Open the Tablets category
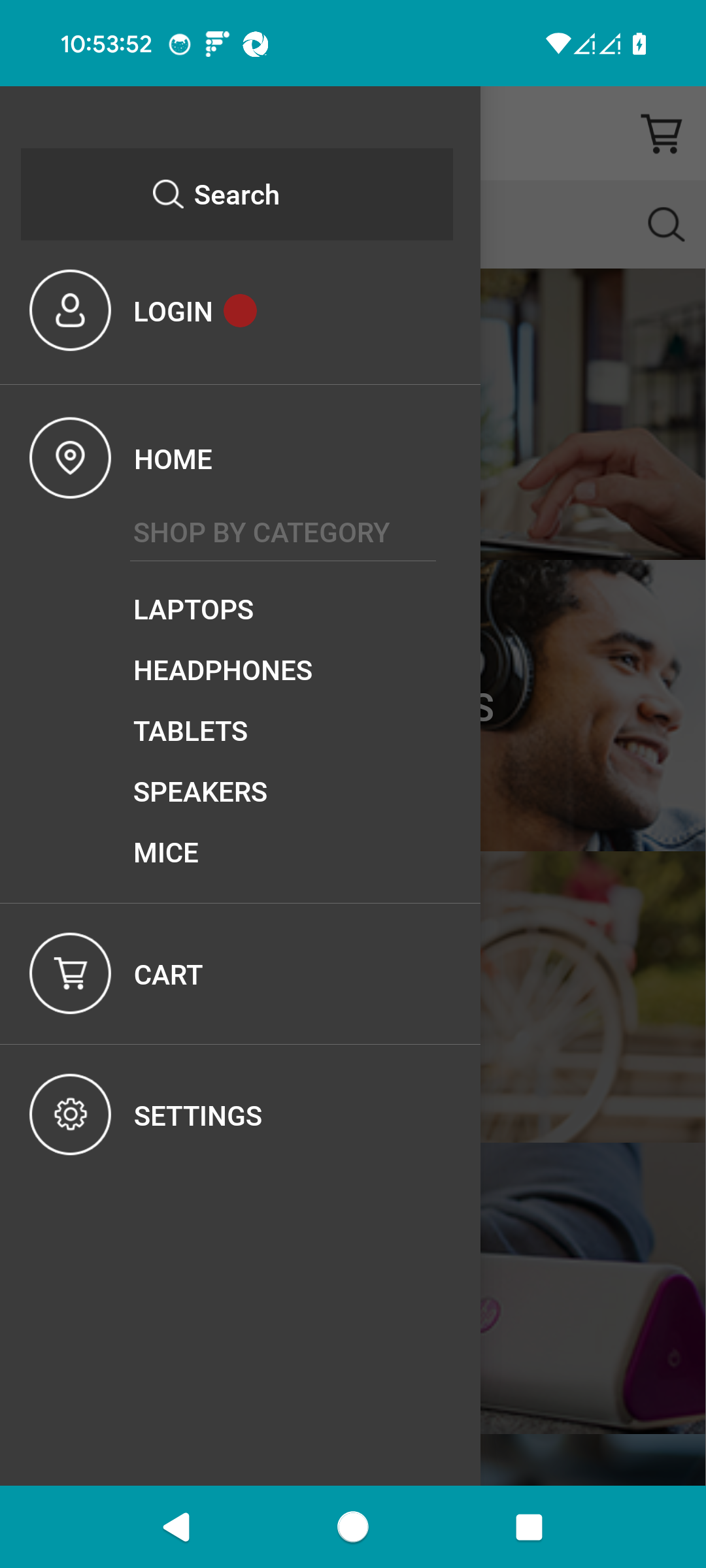Screen dimensions: 706x1568 click(x=191, y=731)
